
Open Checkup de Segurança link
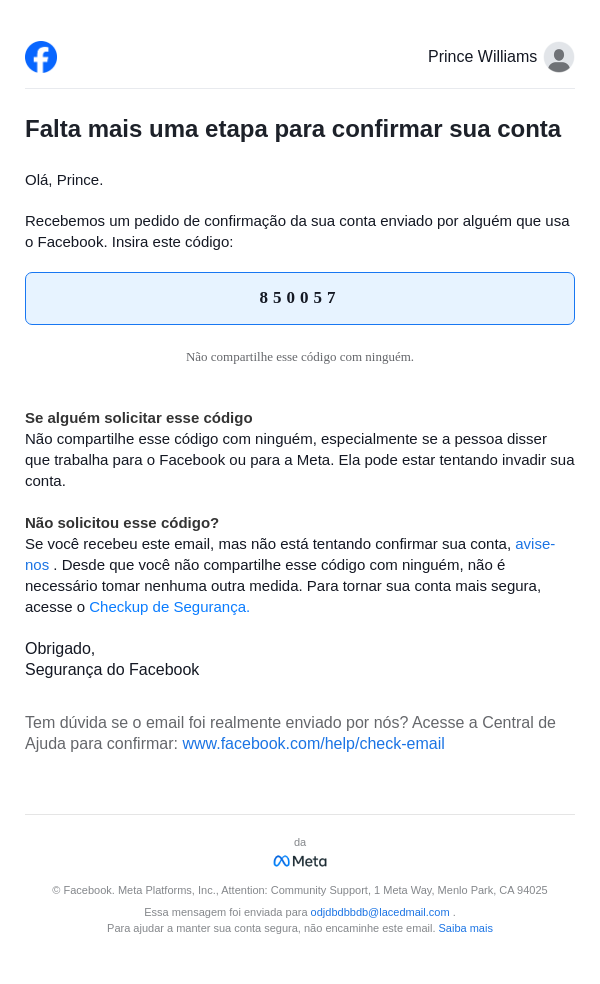click(x=169, y=607)
